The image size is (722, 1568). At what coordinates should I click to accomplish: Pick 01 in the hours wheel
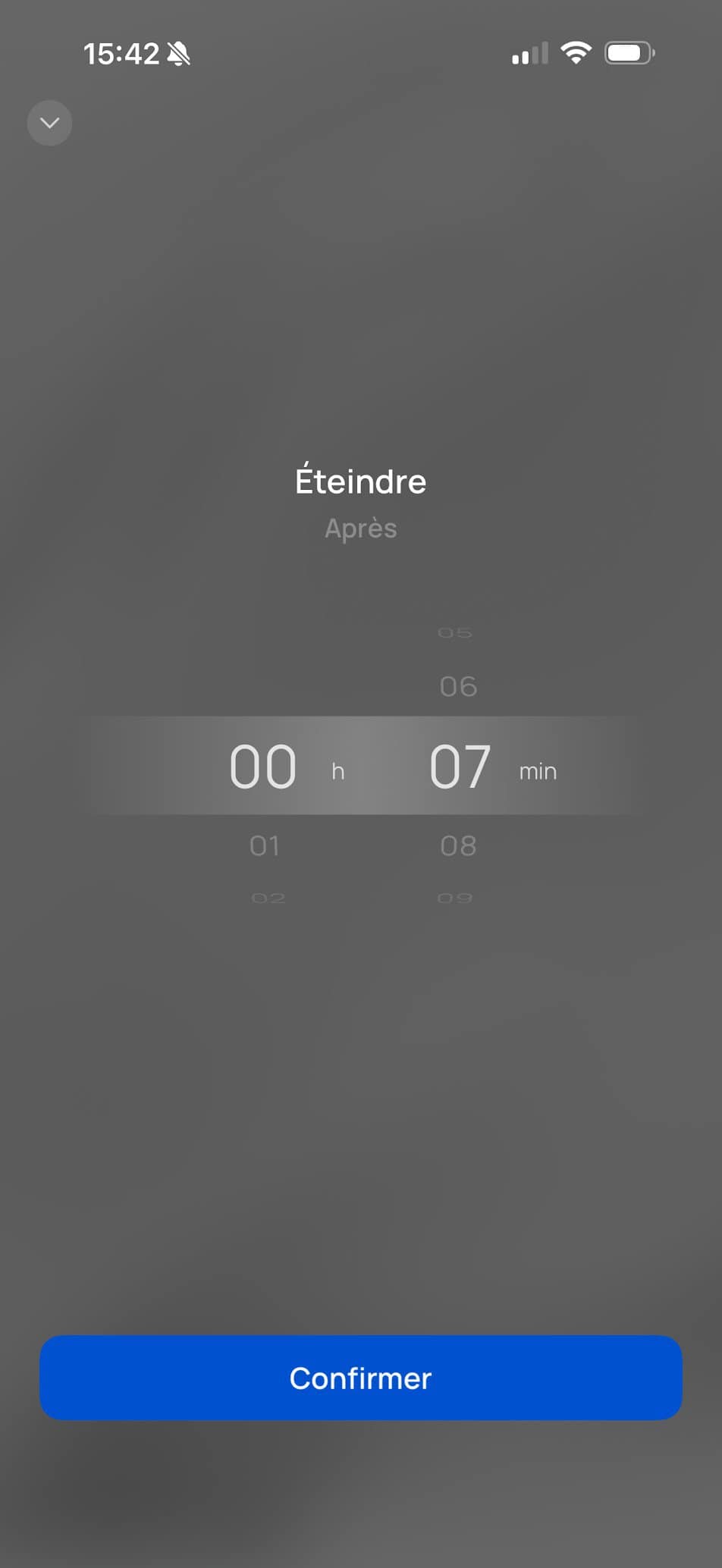(x=265, y=845)
